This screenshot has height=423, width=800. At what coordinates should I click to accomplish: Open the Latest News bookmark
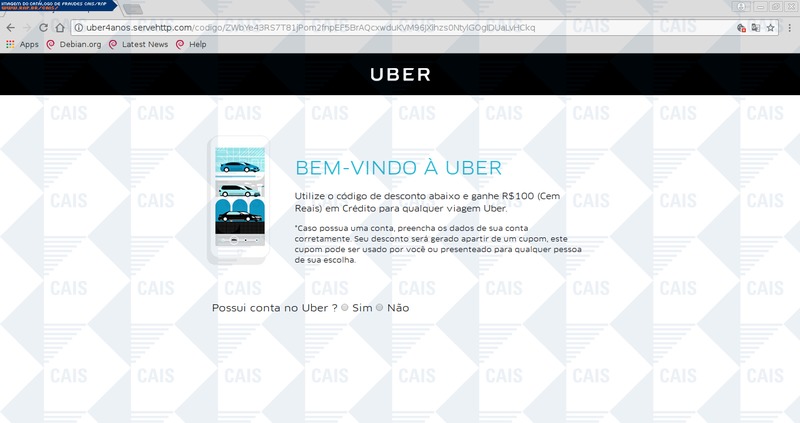pyautogui.click(x=139, y=44)
